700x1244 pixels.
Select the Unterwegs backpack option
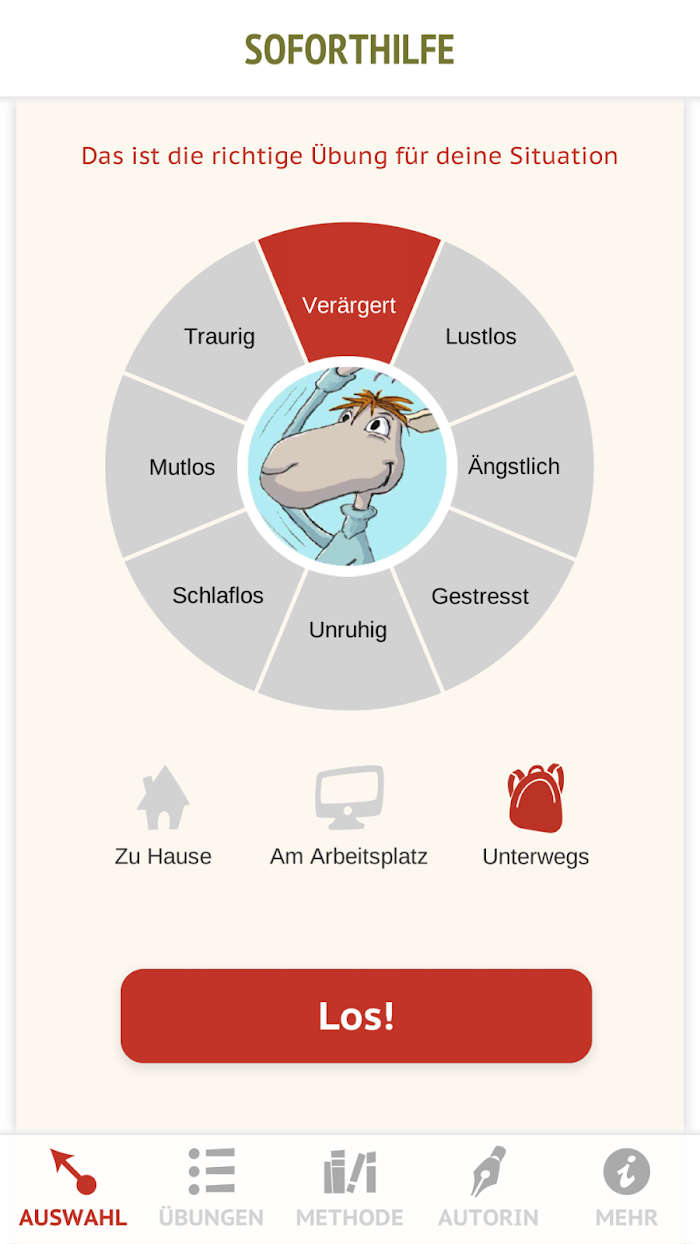[x=536, y=816]
